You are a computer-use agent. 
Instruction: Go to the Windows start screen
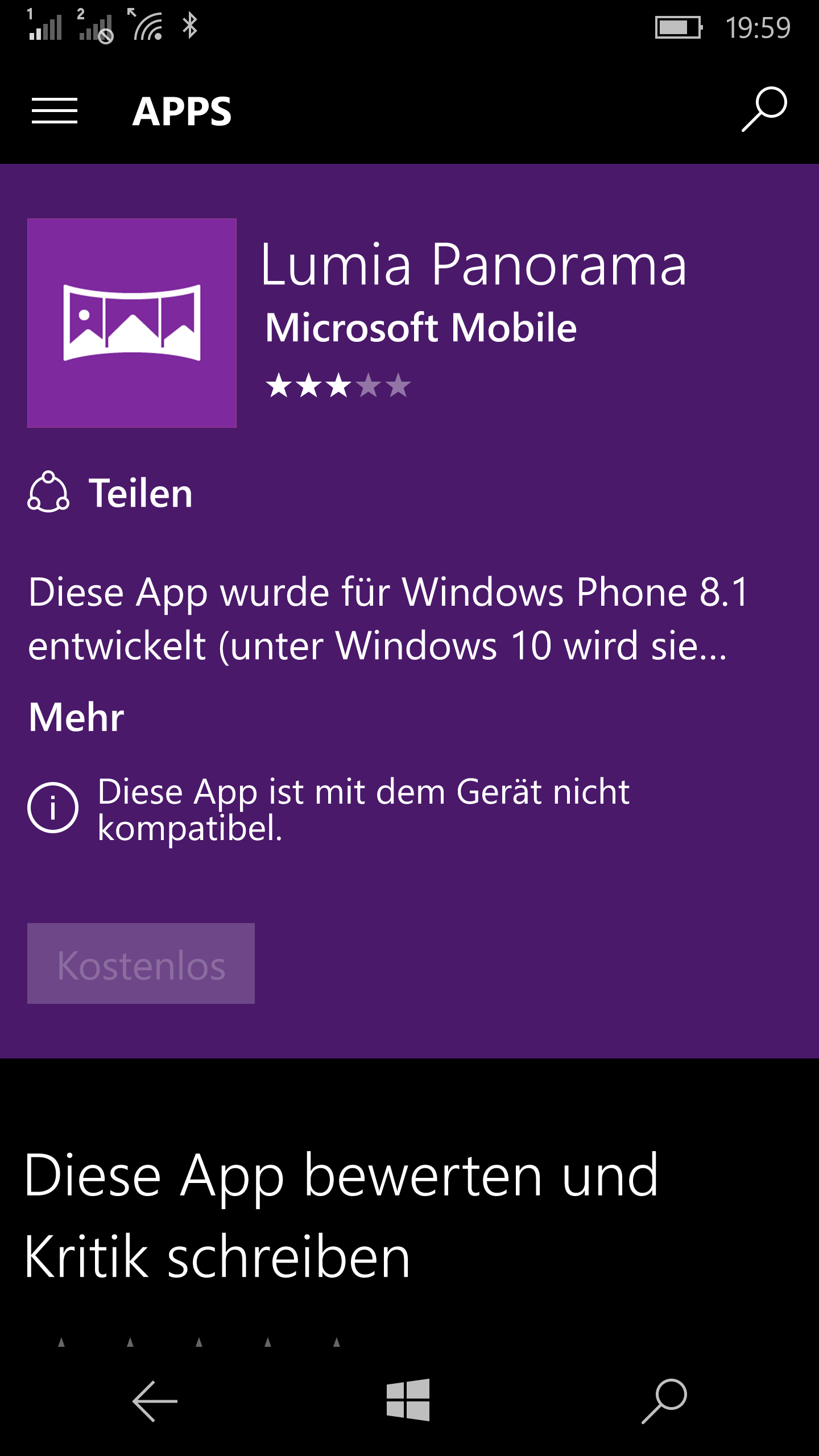click(408, 1400)
